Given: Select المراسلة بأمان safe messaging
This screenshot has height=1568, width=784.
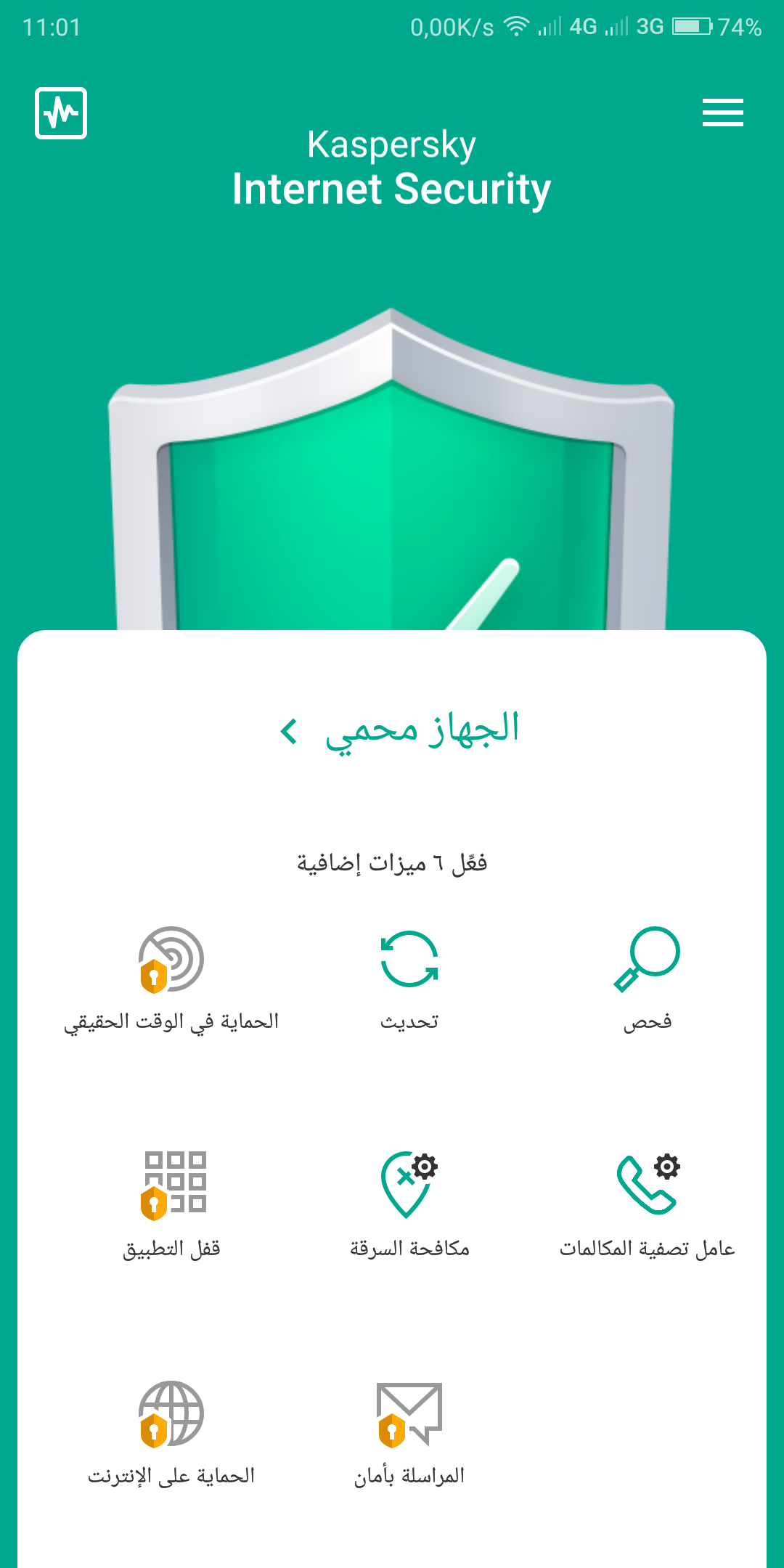Looking at the screenshot, I should coord(409,1430).
